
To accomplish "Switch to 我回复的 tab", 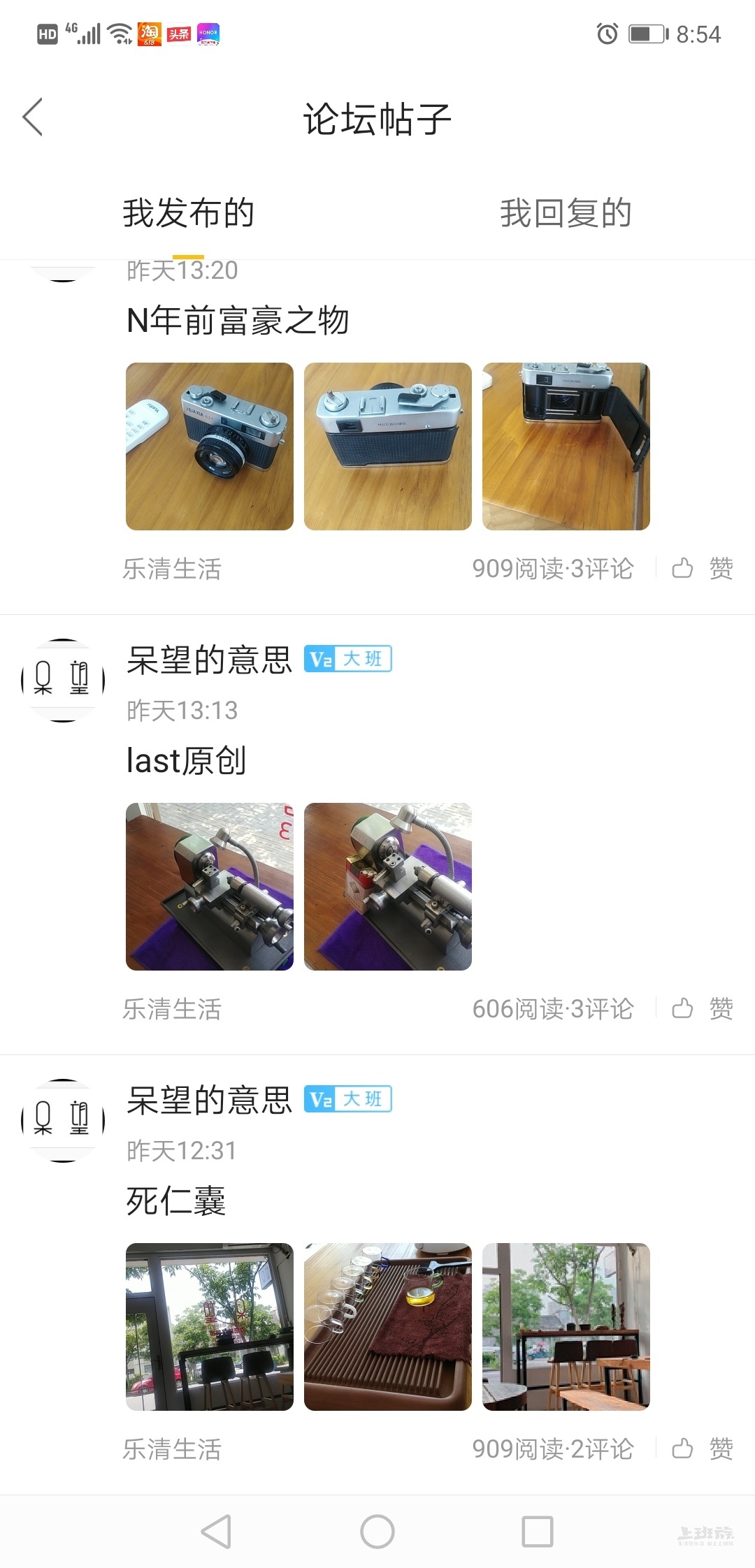I will 566,213.
